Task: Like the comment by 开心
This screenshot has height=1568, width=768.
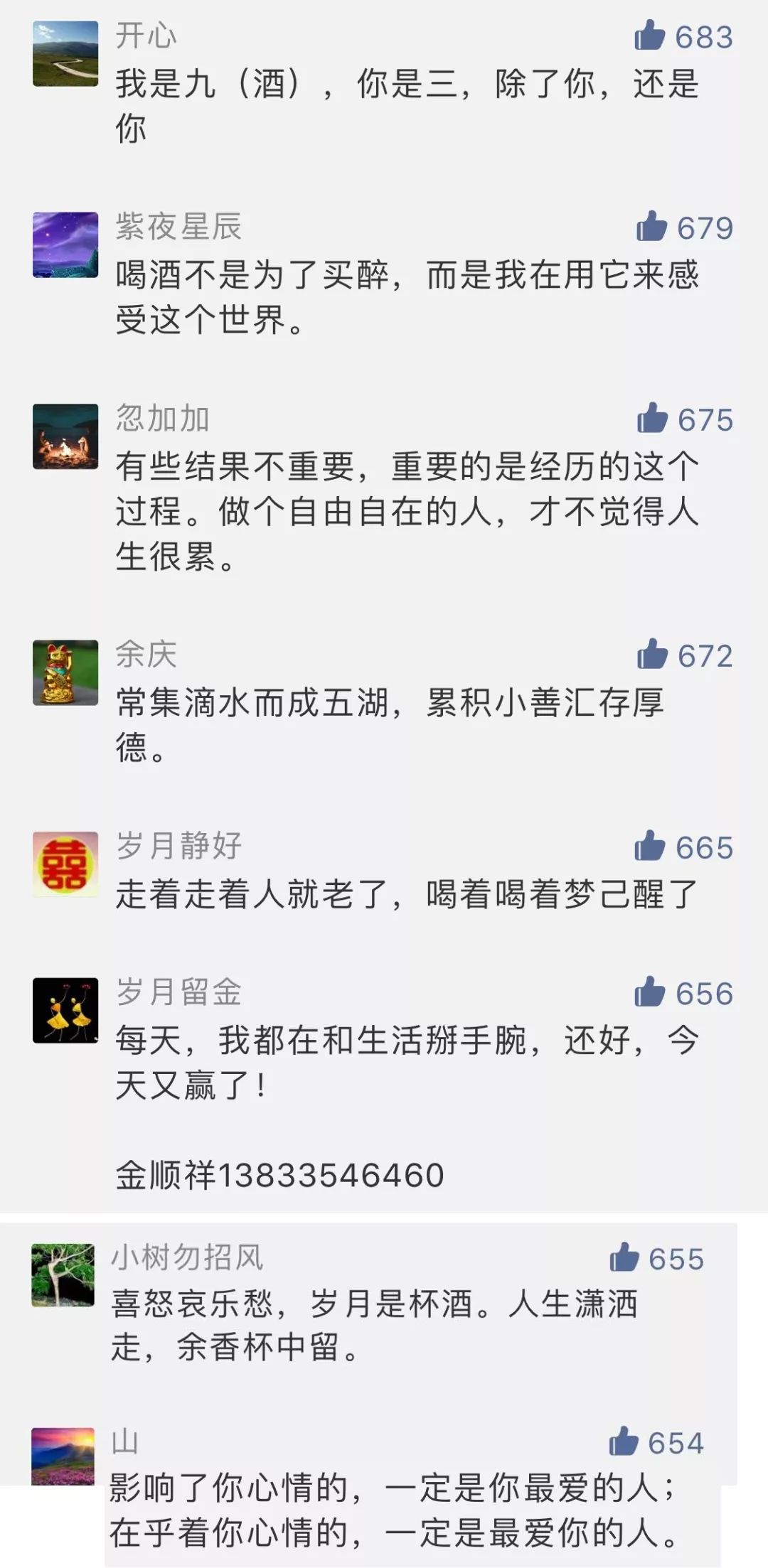Action: pyautogui.click(x=650, y=36)
